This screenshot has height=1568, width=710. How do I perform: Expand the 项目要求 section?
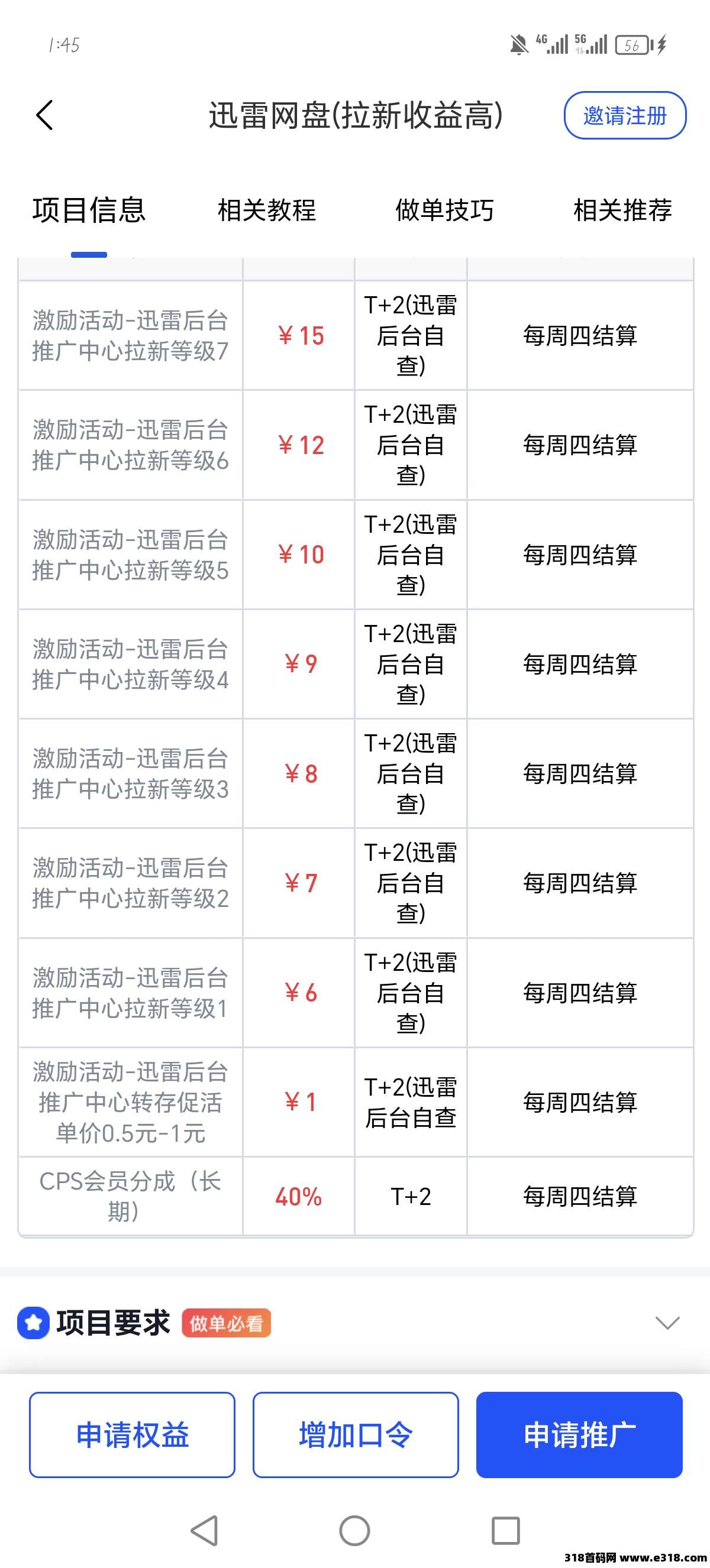coord(667,1323)
